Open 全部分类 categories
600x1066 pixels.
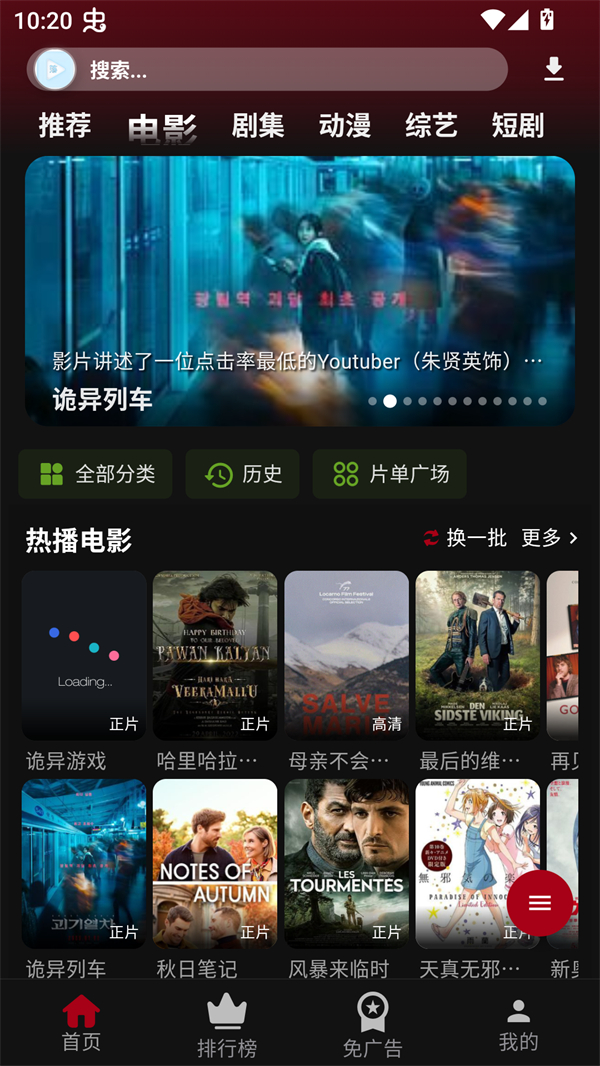point(96,474)
